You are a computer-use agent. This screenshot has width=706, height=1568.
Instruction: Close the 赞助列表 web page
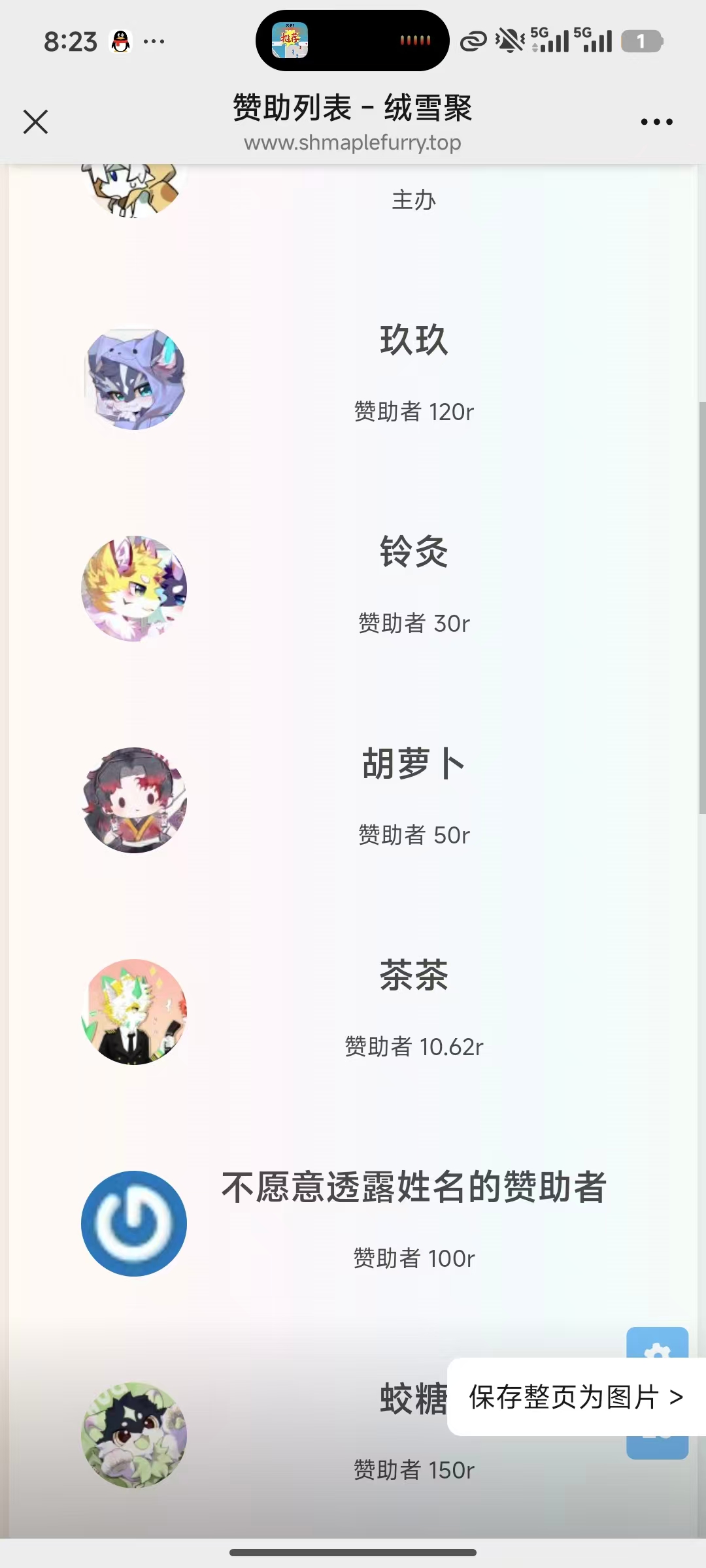36,122
